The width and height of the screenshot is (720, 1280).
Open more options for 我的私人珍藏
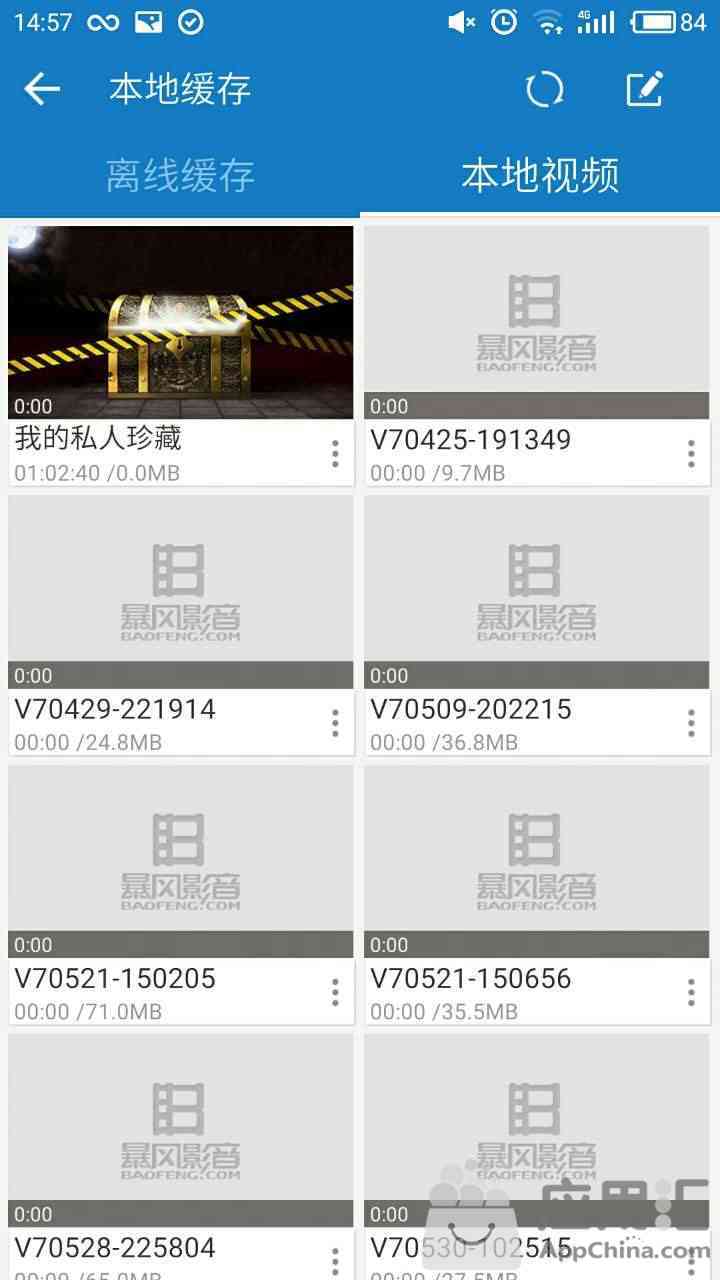335,454
